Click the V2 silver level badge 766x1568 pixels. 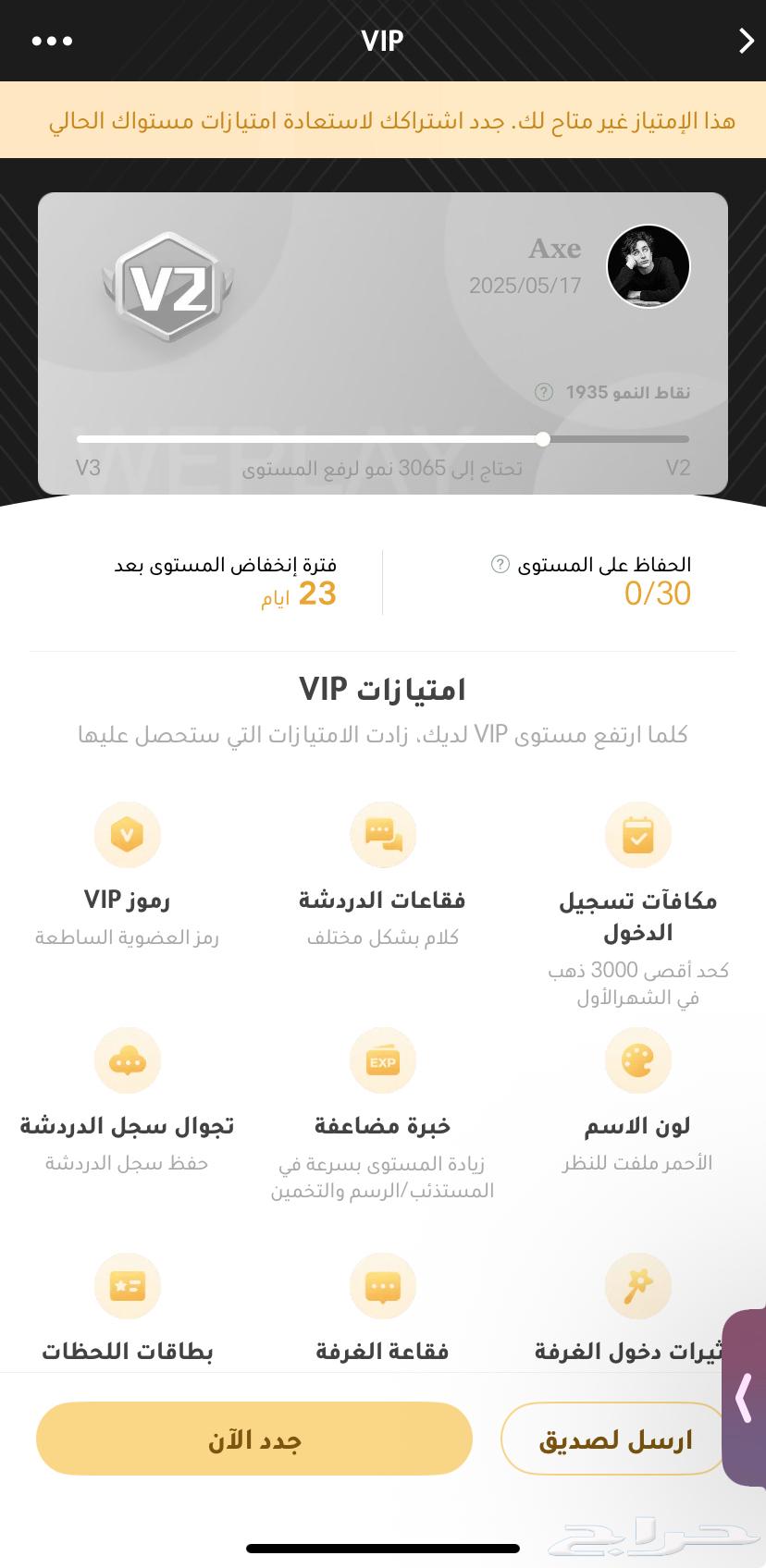(169, 288)
